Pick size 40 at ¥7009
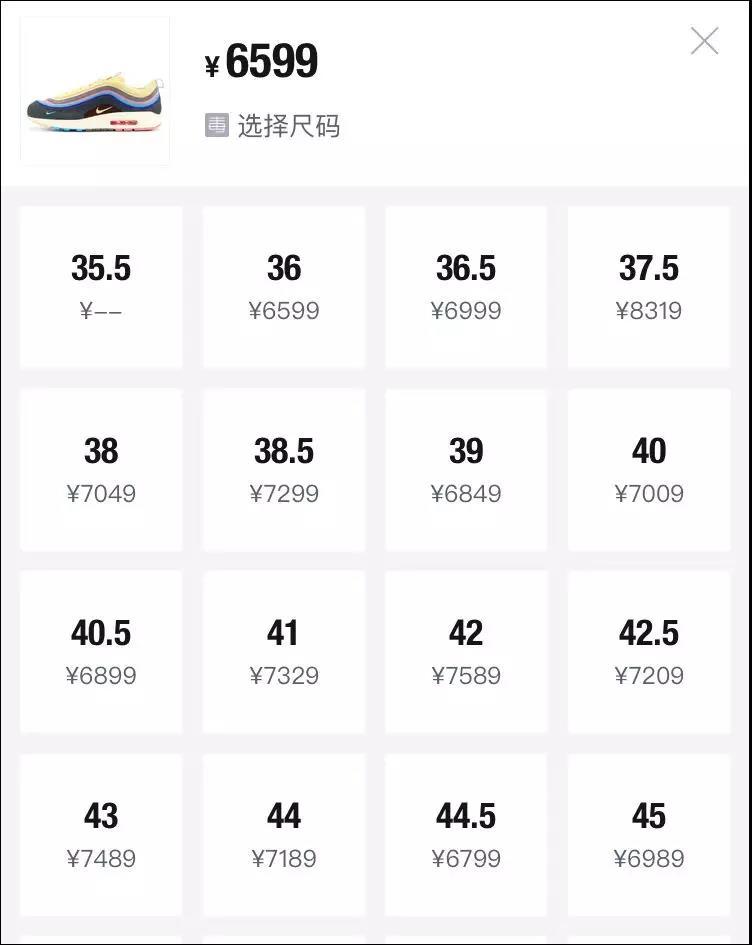Image resolution: width=752 pixels, height=945 pixels. [x=649, y=470]
